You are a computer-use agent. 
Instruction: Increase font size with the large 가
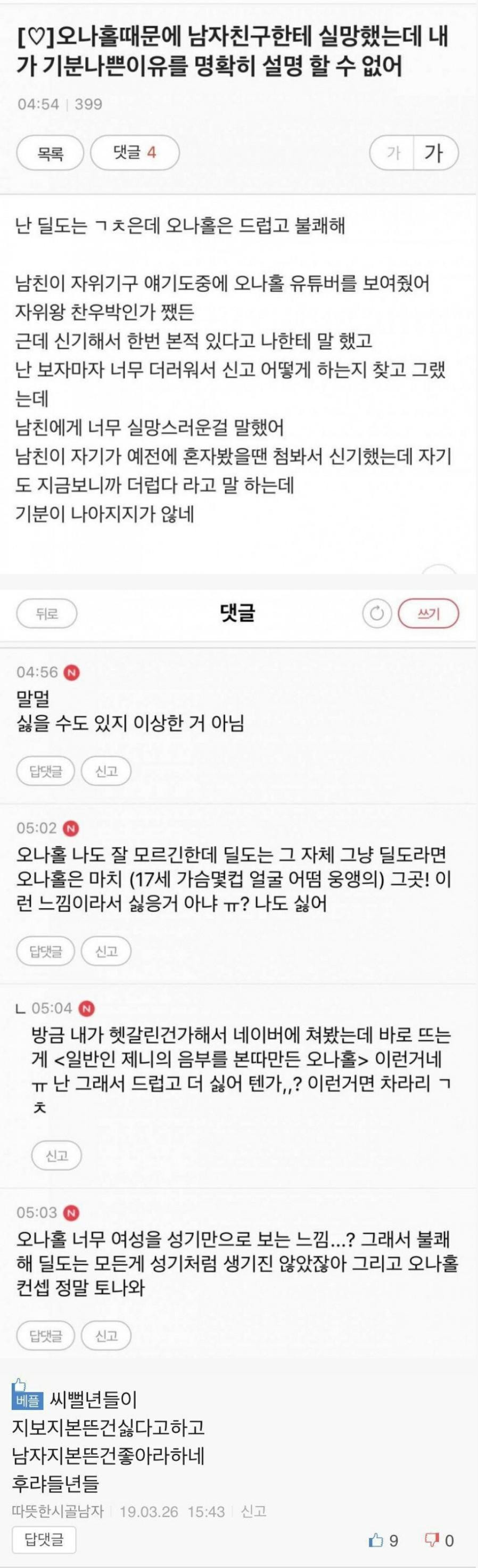point(433,153)
